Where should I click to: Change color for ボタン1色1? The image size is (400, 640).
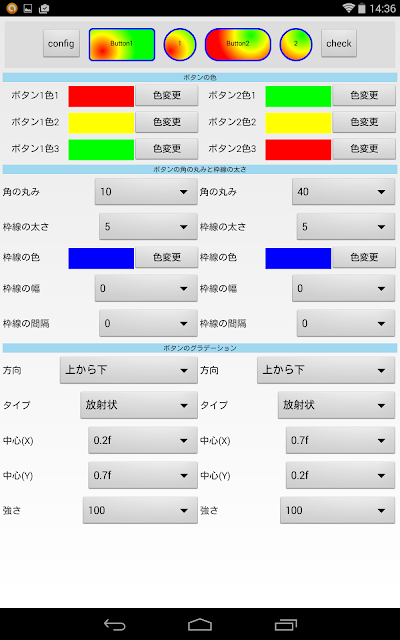[167, 96]
